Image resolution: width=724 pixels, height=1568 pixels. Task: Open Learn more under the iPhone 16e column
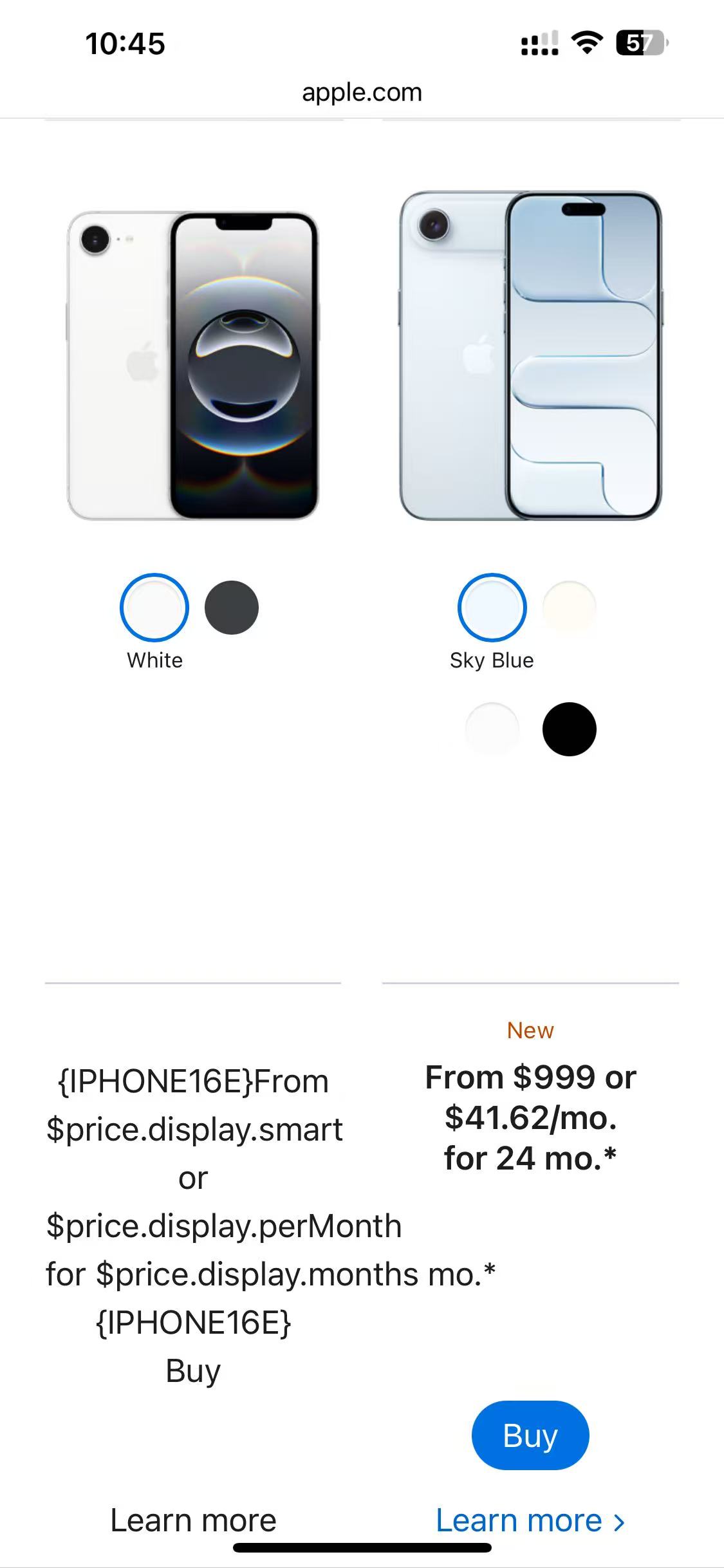pyautogui.click(x=193, y=1520)
